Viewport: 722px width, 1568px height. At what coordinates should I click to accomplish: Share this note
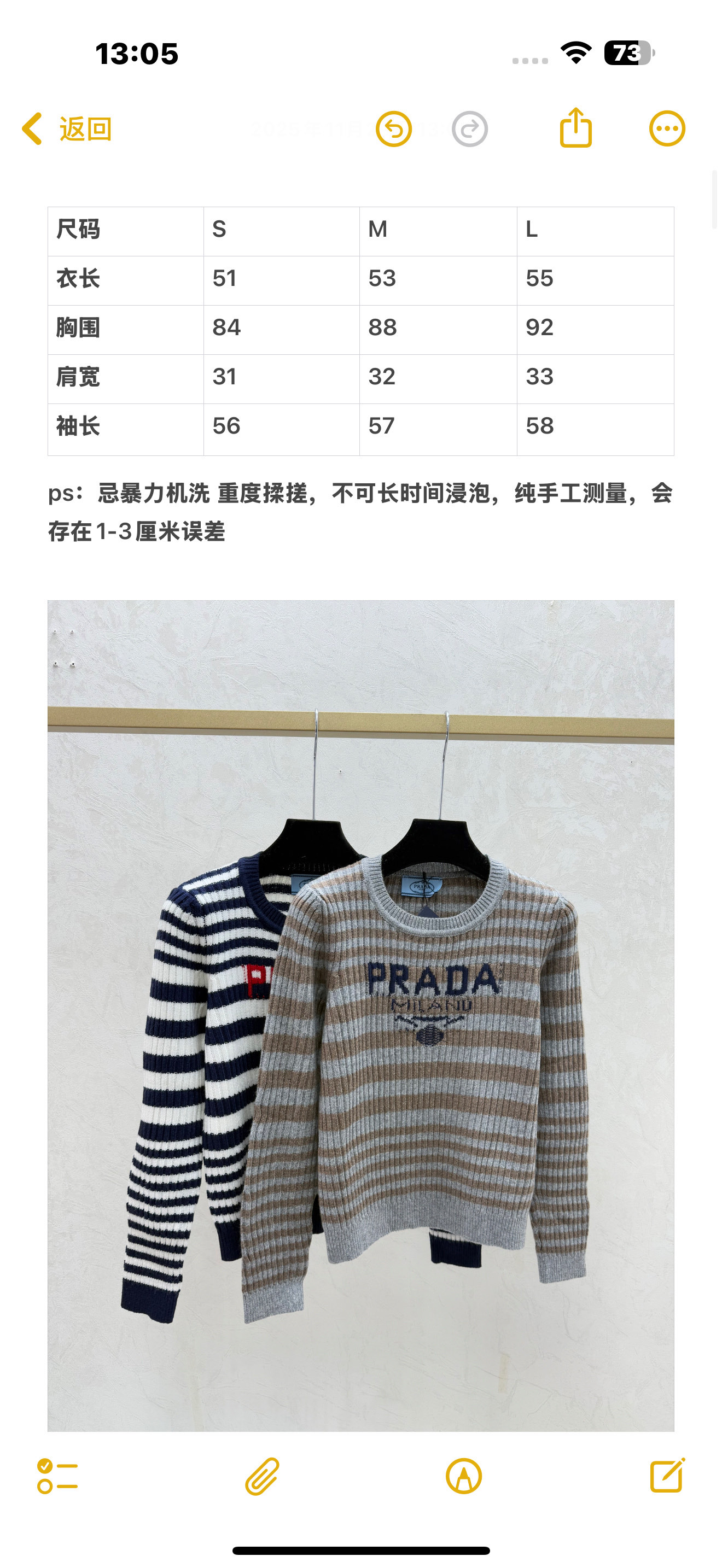pyautogui.click(x=575, y=128)
